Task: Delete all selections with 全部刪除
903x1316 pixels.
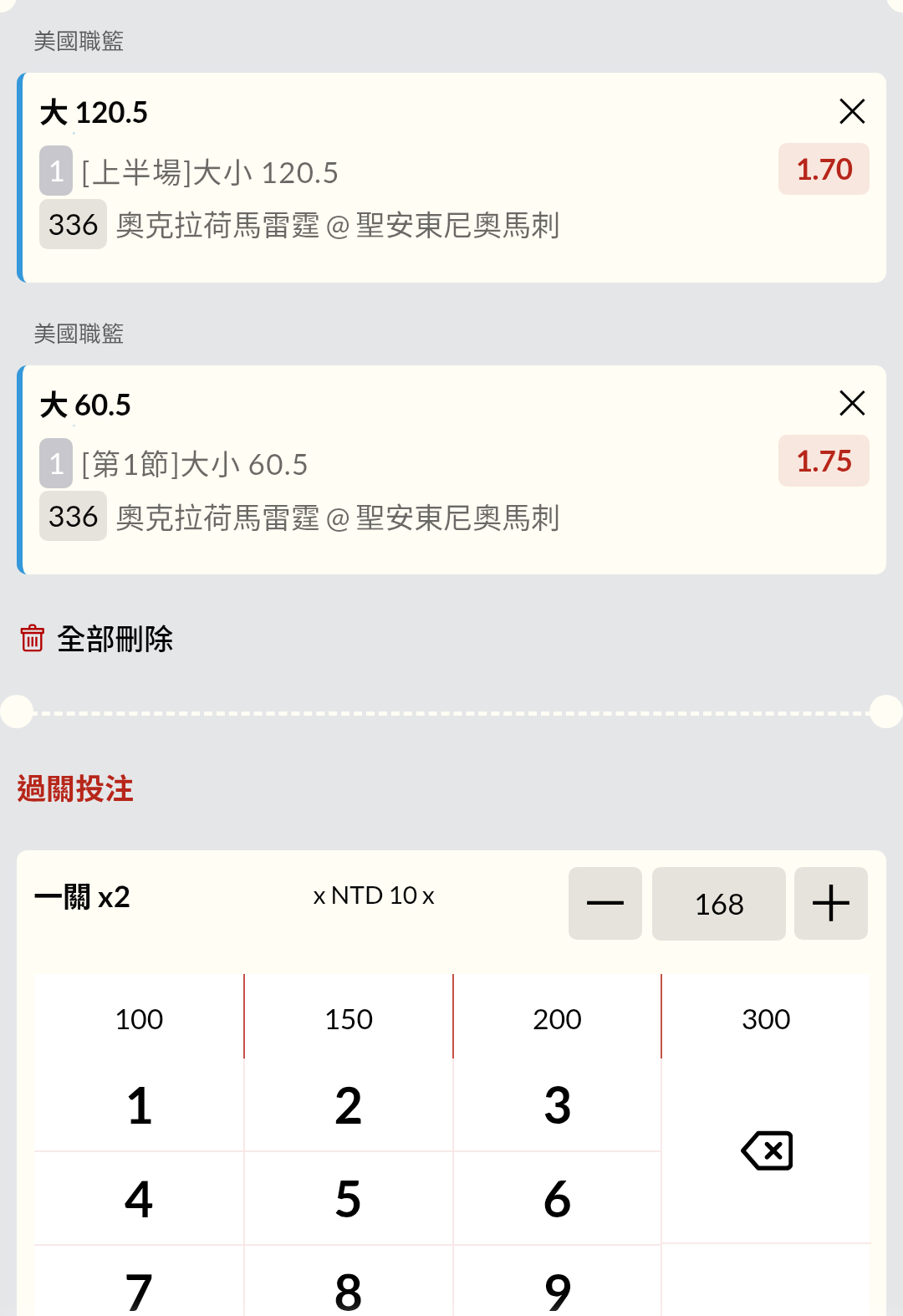Action: click(x=96, y=639)
